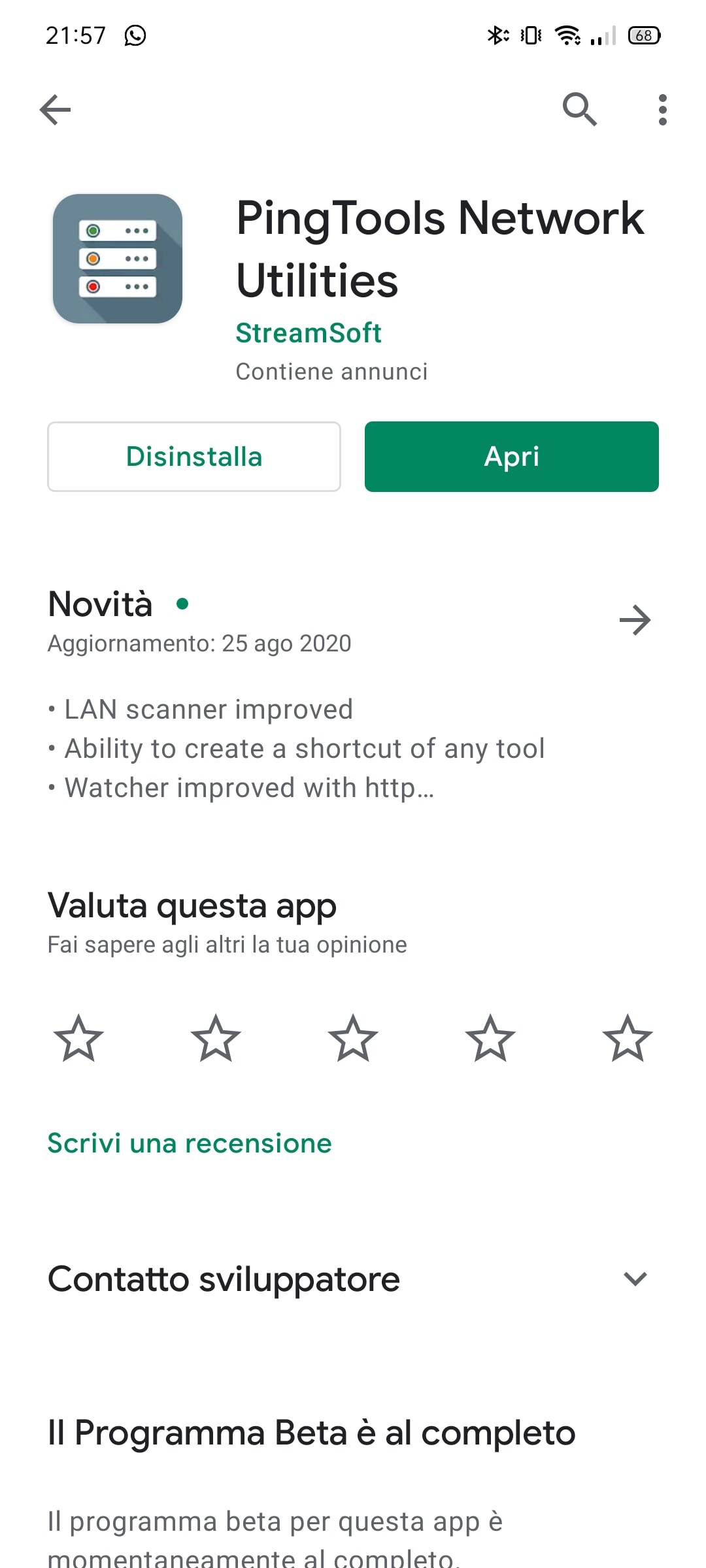706x1568 pixels.
Task: Open search in Play Store
Action: click(579, 109)
